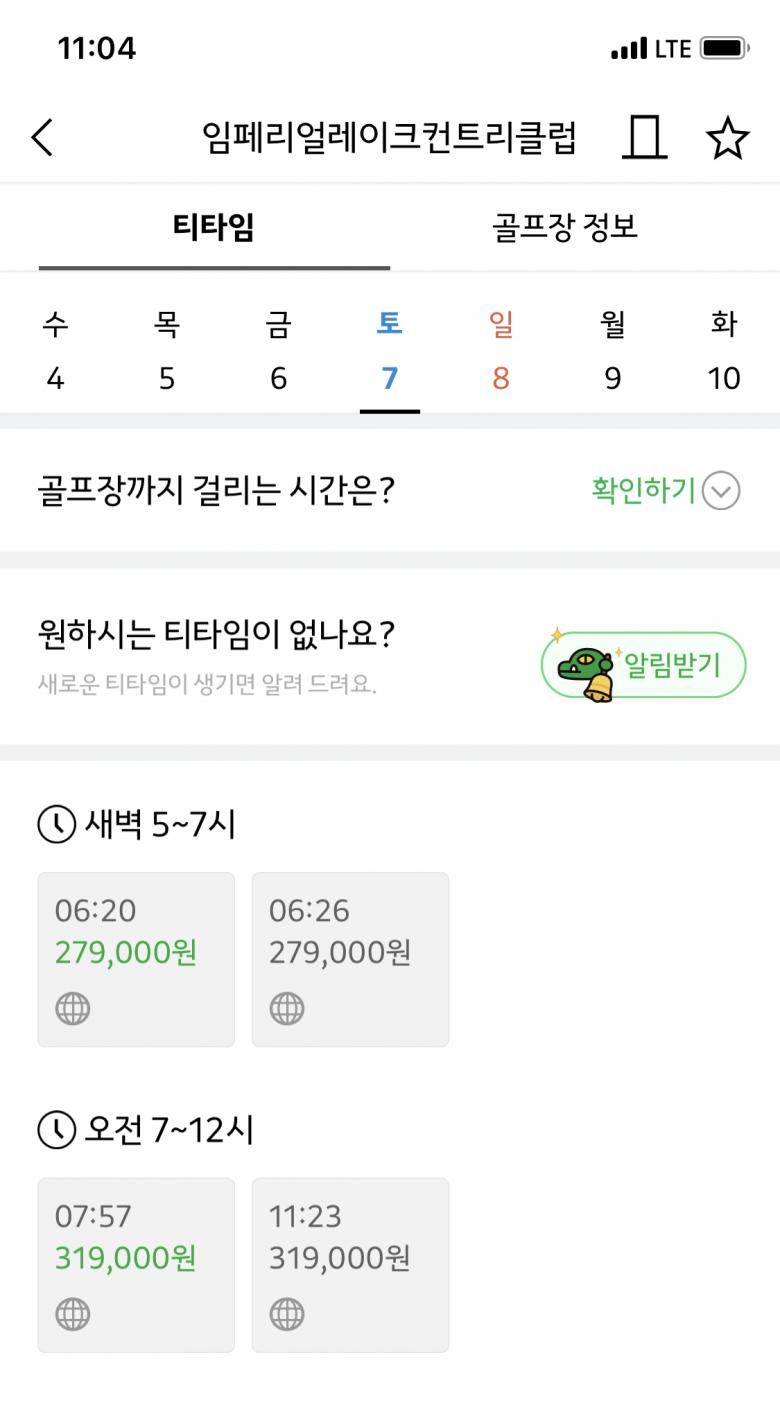This screenshot has width=780, height=1407.
Task: Choose the 11:23 tee time
Action: [350, 1265]
